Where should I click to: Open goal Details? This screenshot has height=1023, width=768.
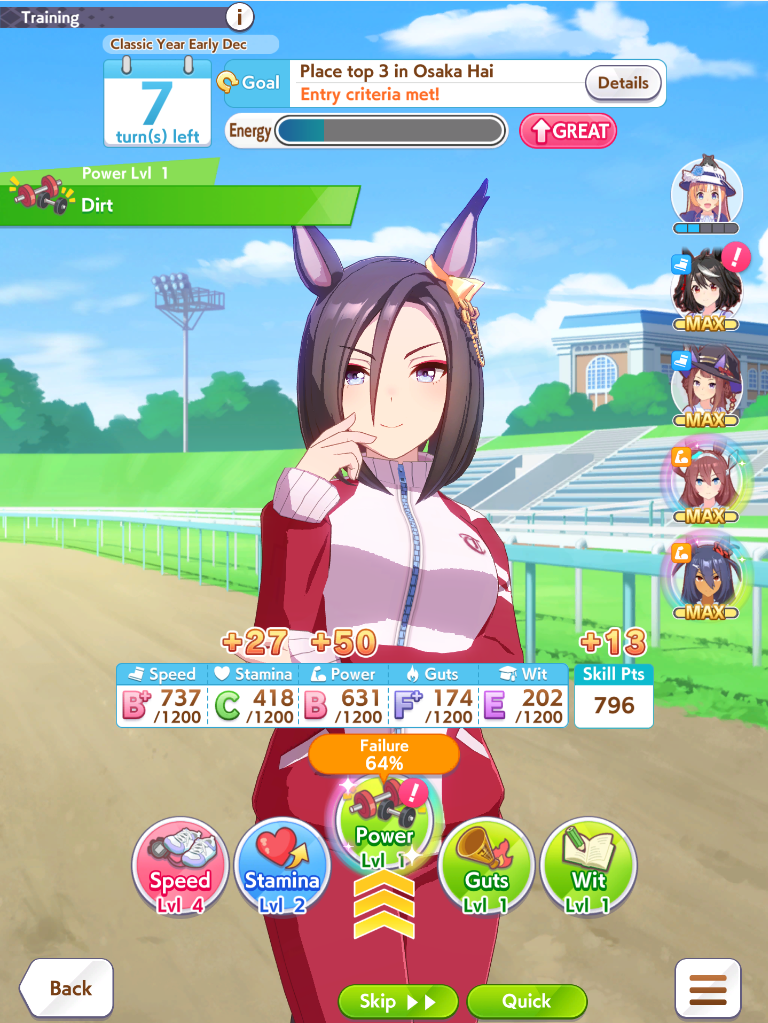pos(623,83)
